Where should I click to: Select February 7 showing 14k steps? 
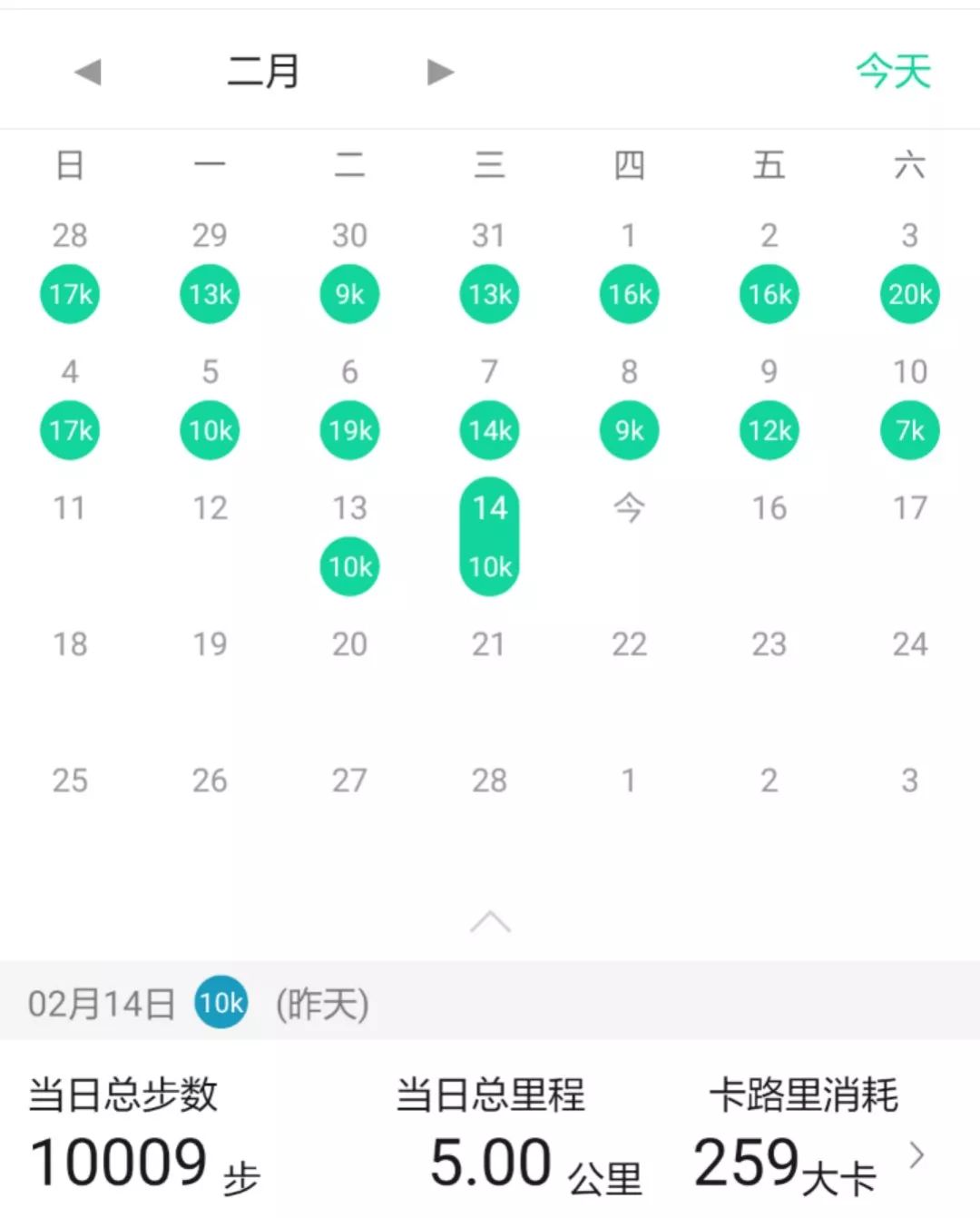click(x=490, y=402)
